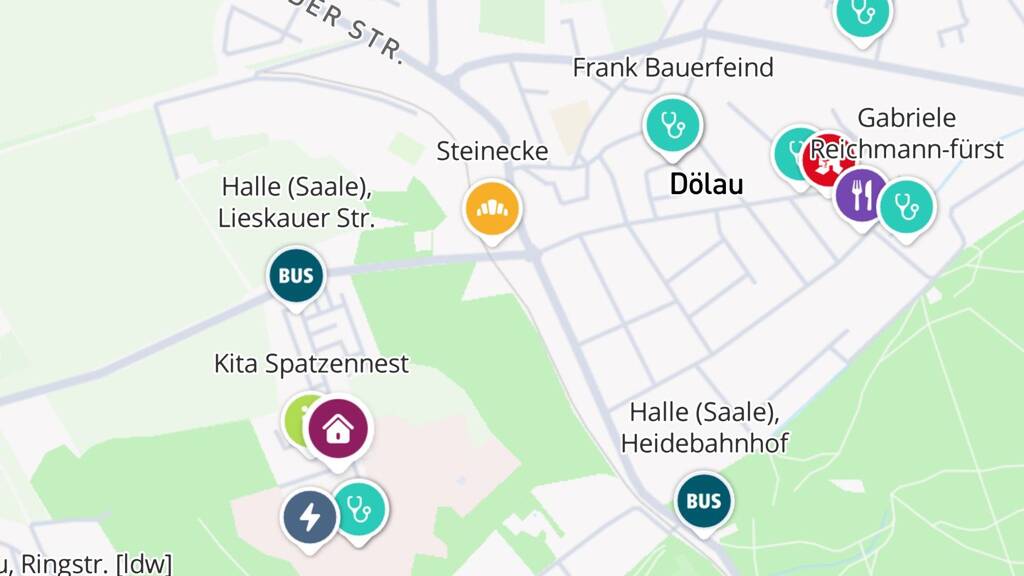Open the restaurant fork-and-knife marker
1024x576 pixels.
coord(861,194)
